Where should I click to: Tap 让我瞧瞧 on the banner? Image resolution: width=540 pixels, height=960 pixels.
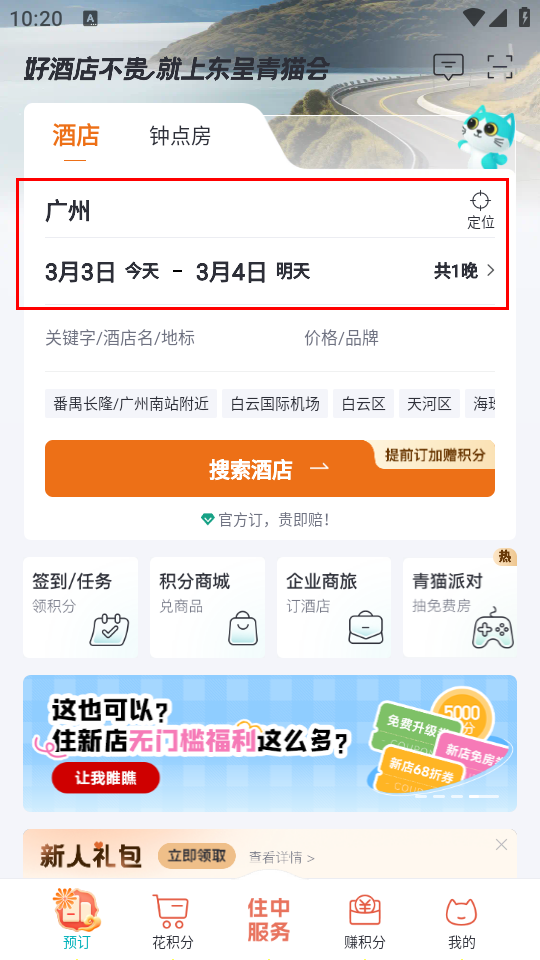[x=106, y=778]
